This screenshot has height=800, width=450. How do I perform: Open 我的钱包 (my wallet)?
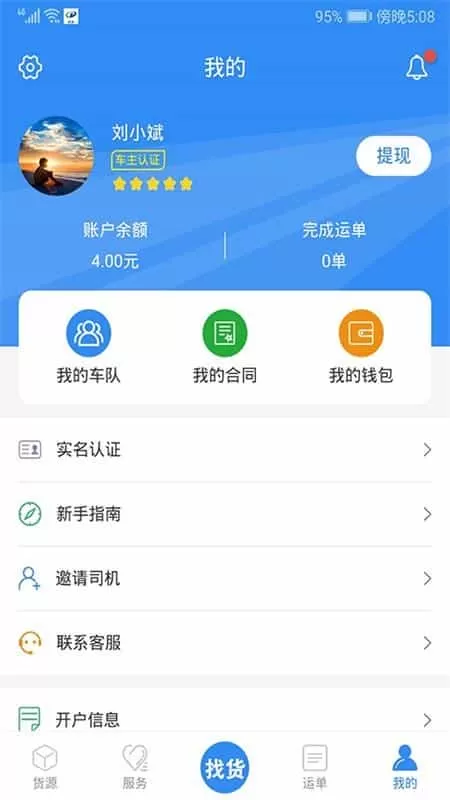(x=361, y=347)
